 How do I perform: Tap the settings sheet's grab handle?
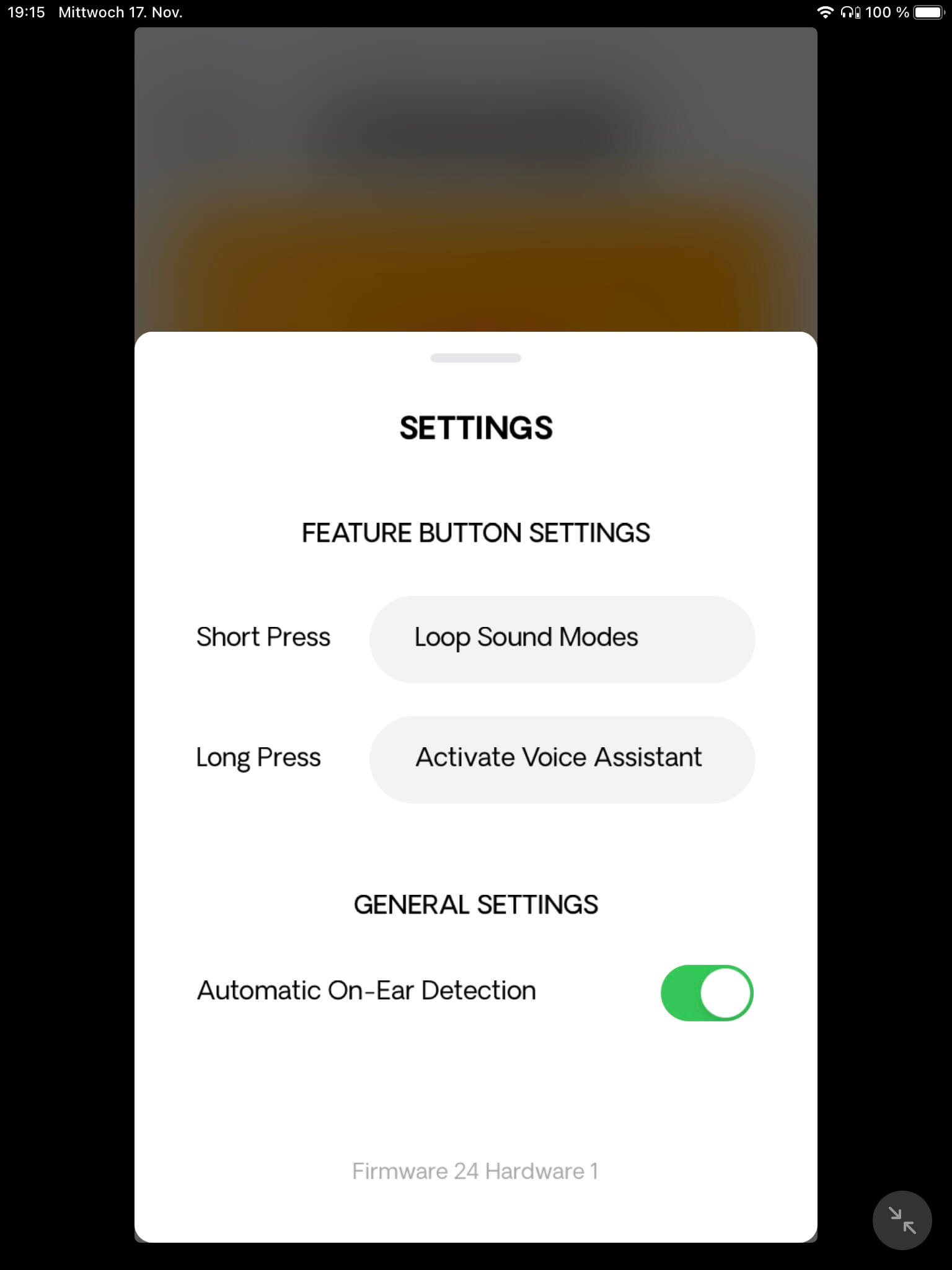click(x=475, y=358)
